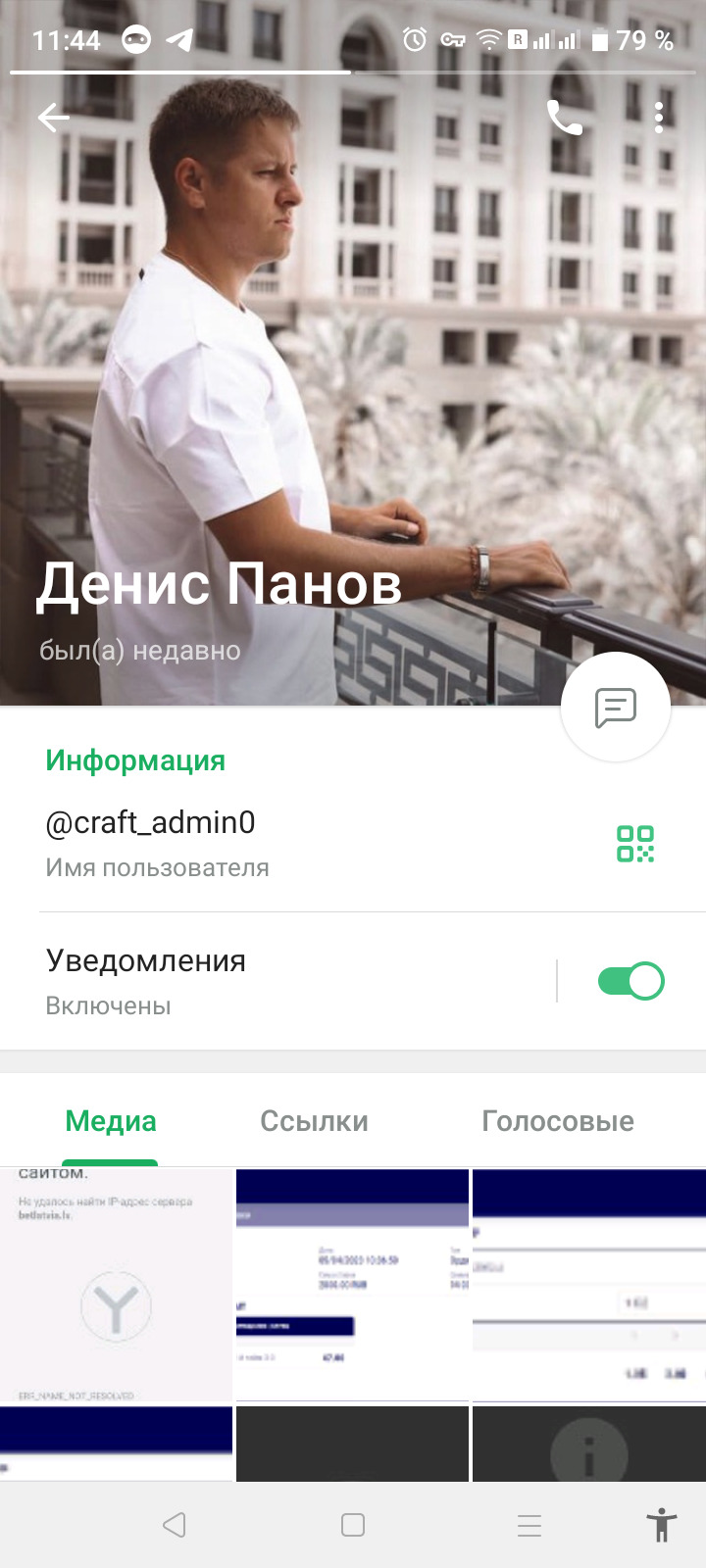The image size is (706, 1568).
Task: Open the ERR_NAME_NOT_RESOLVED screenshot thumbnail
Action: coord(116,1285)
